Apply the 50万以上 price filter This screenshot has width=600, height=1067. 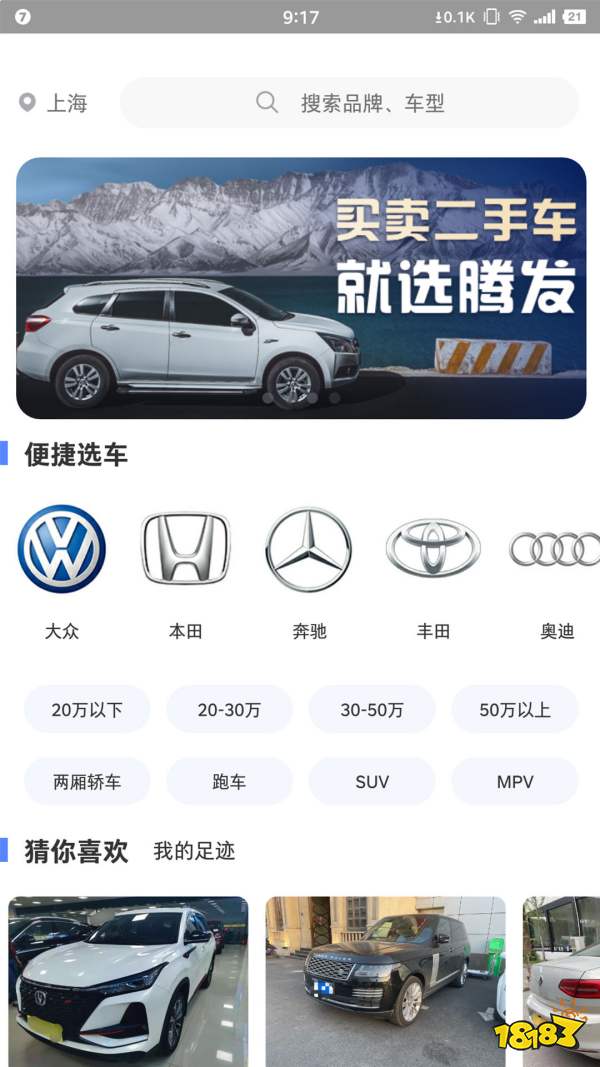(x=514, y=710)
